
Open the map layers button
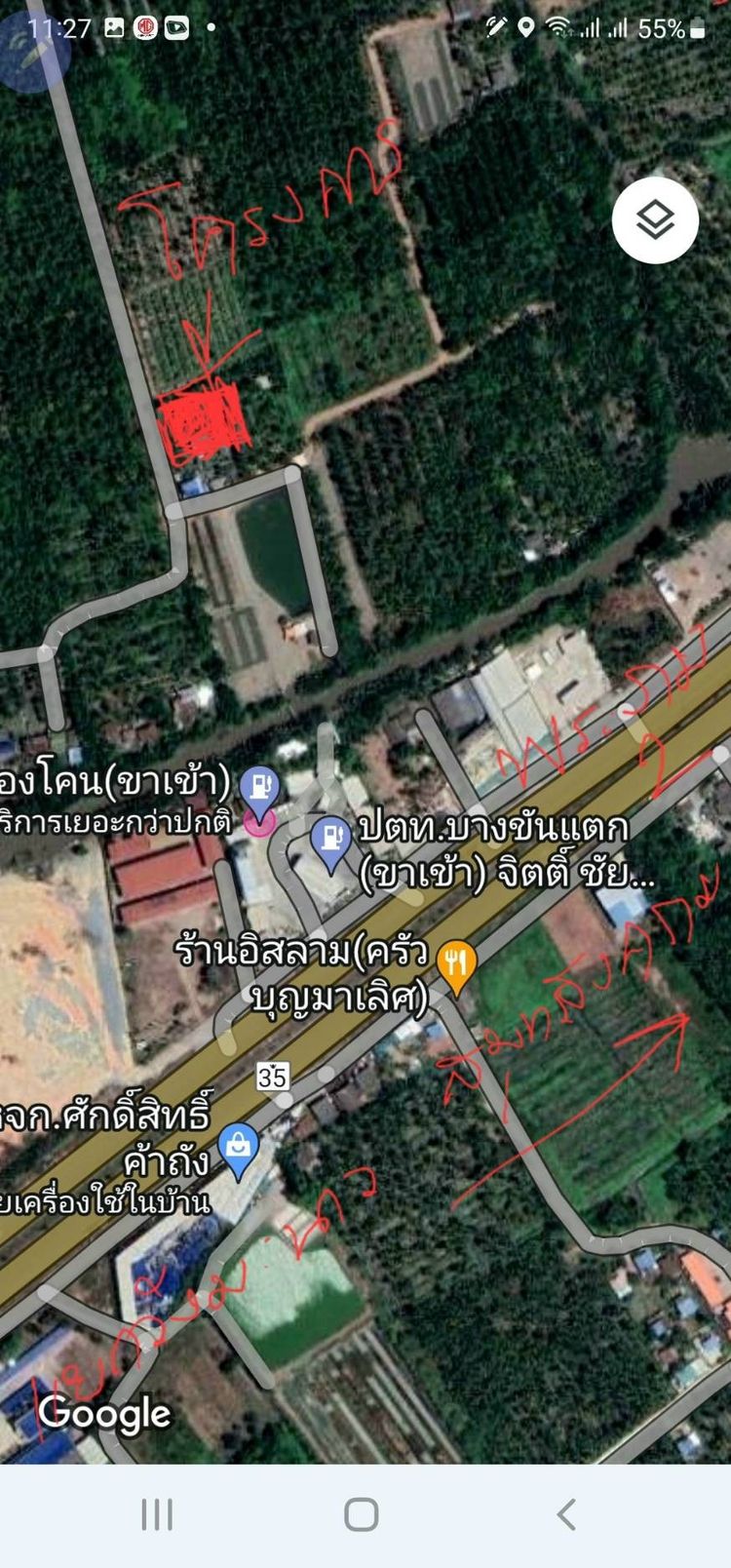point(655,220)
